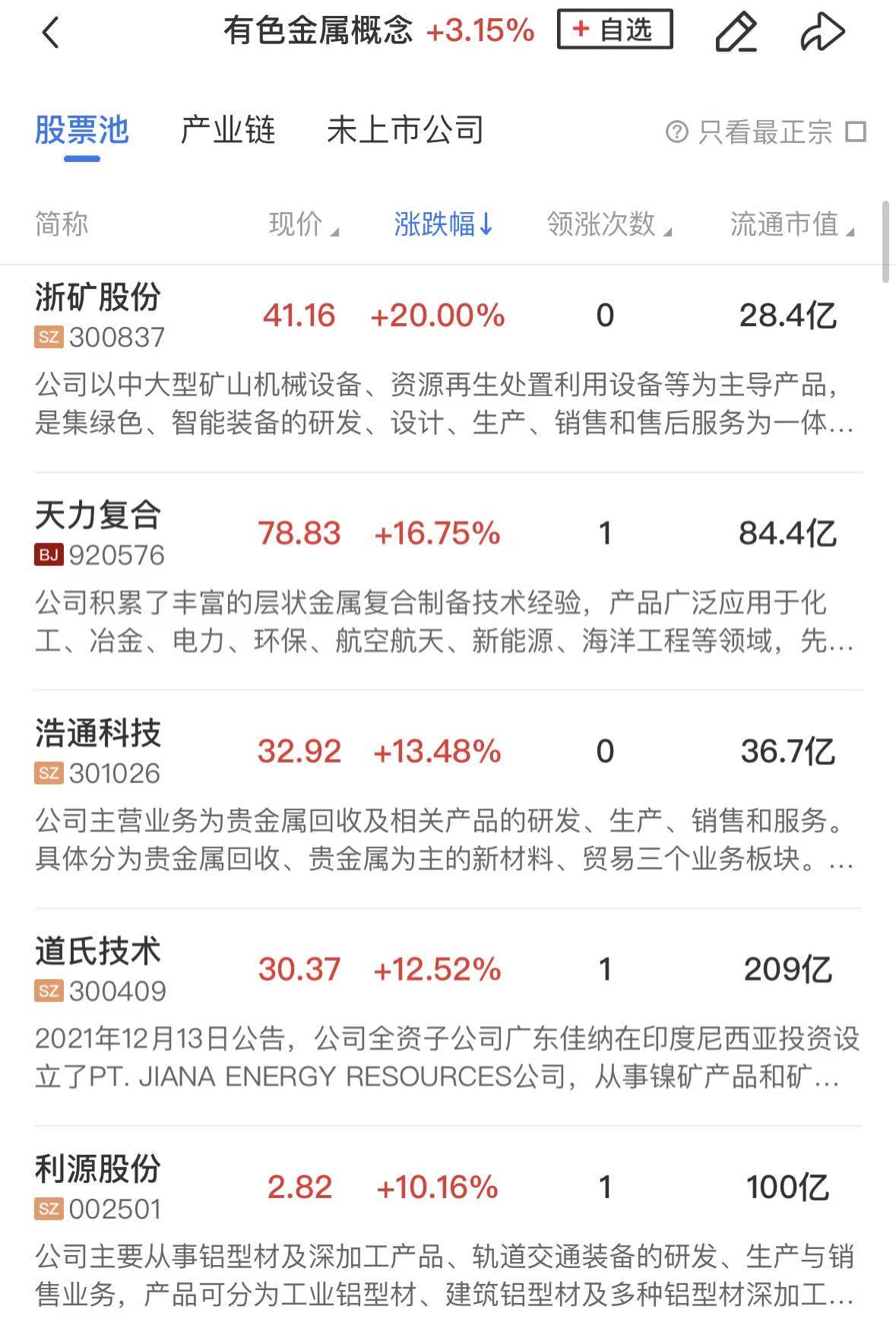Image resolution: width=896 pixels, height=1338 pixels.
Task: Open the 未上市公司 tab
Action: (405, 131)
